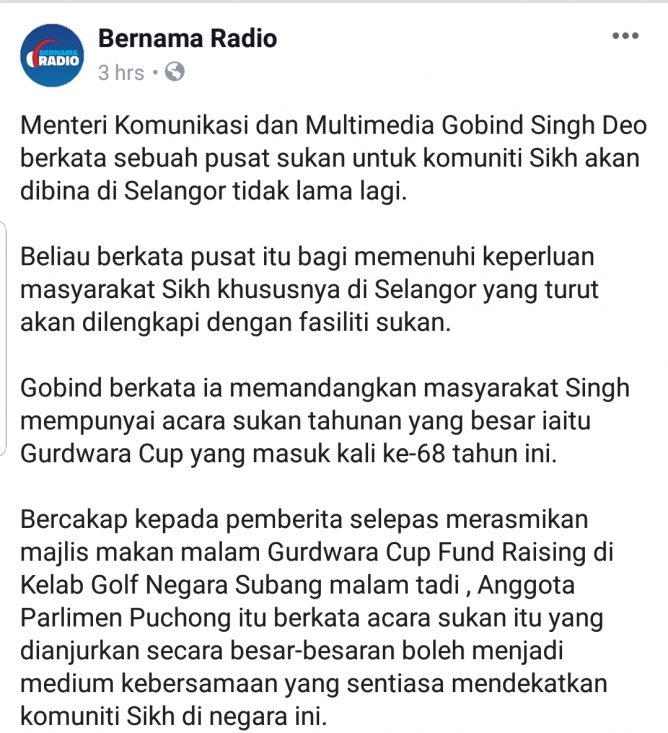Open the post's three-dot options menu
Image resolution: width=668 pixels, height=733 pixels.
tap(625, 37)
